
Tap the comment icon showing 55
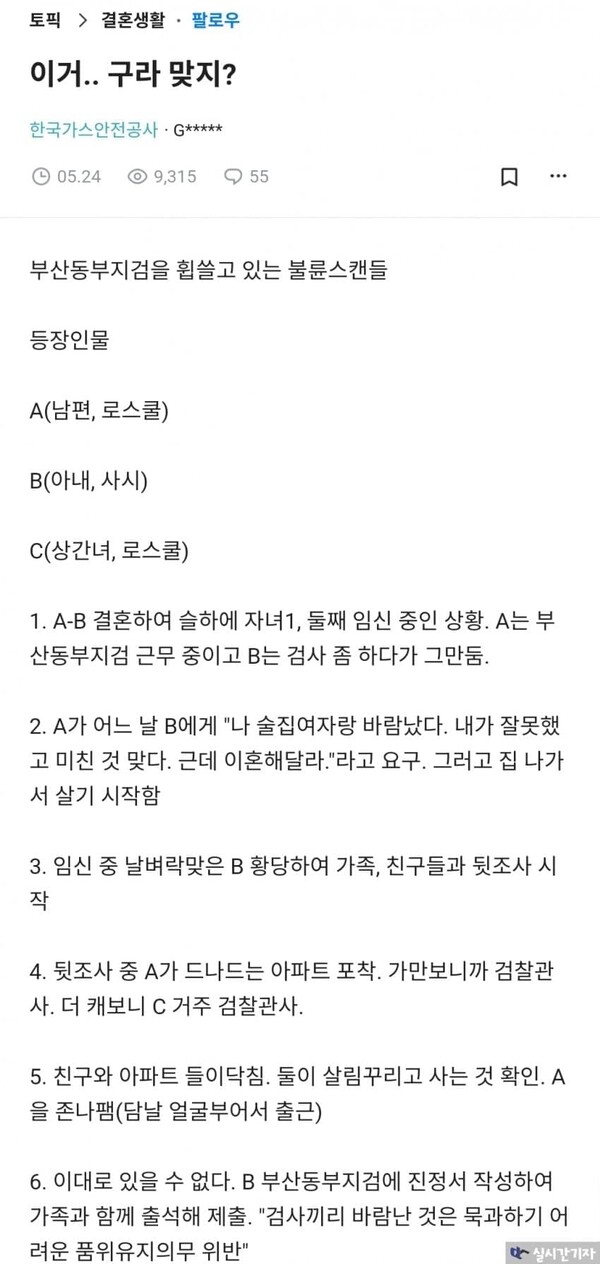234,177
